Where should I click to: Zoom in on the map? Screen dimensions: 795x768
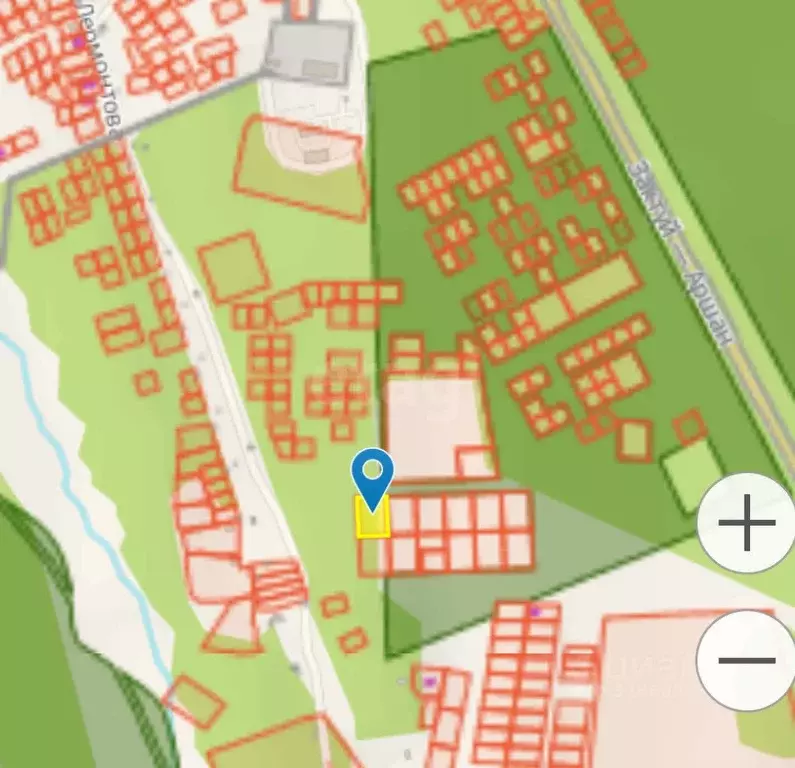(746, 523)
